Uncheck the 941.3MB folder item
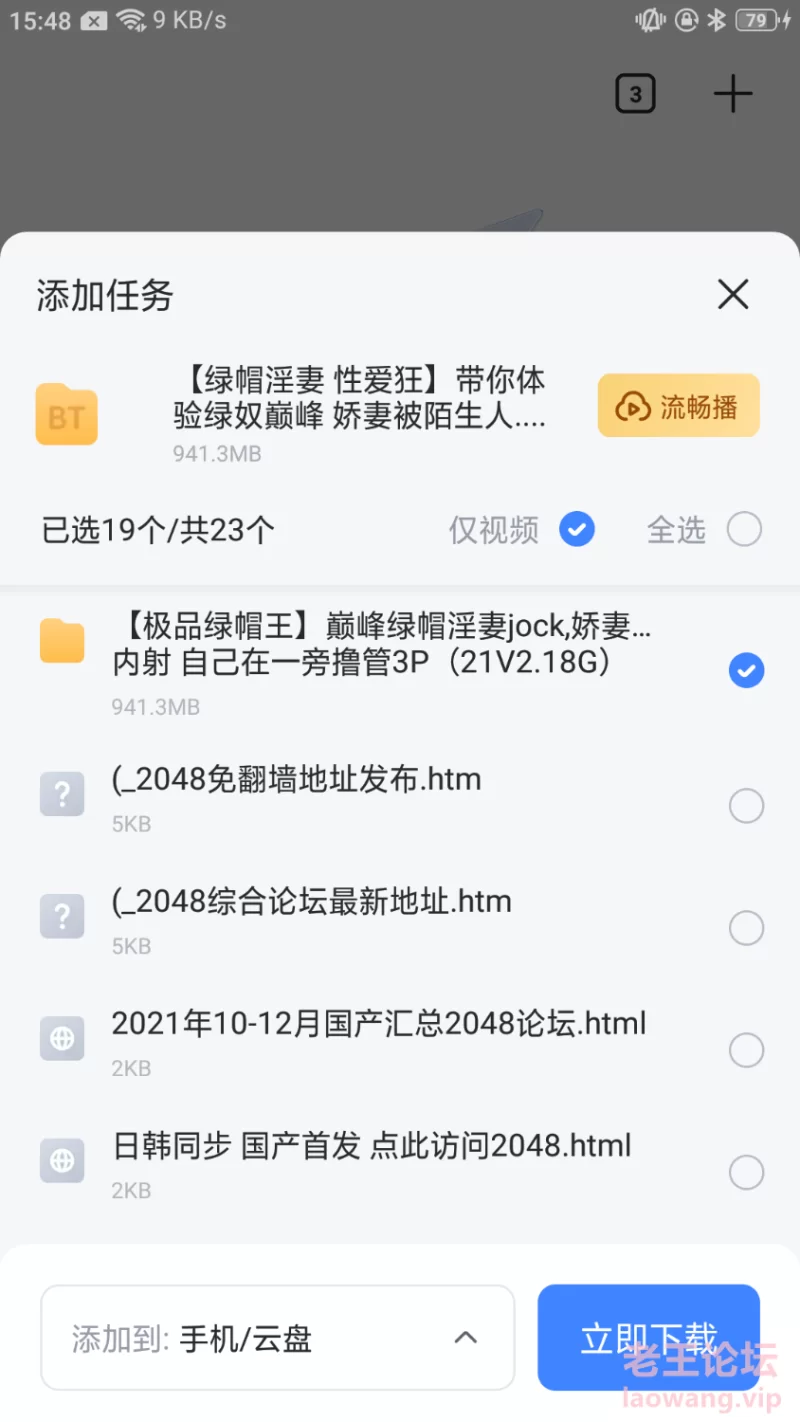 [746, 670]
